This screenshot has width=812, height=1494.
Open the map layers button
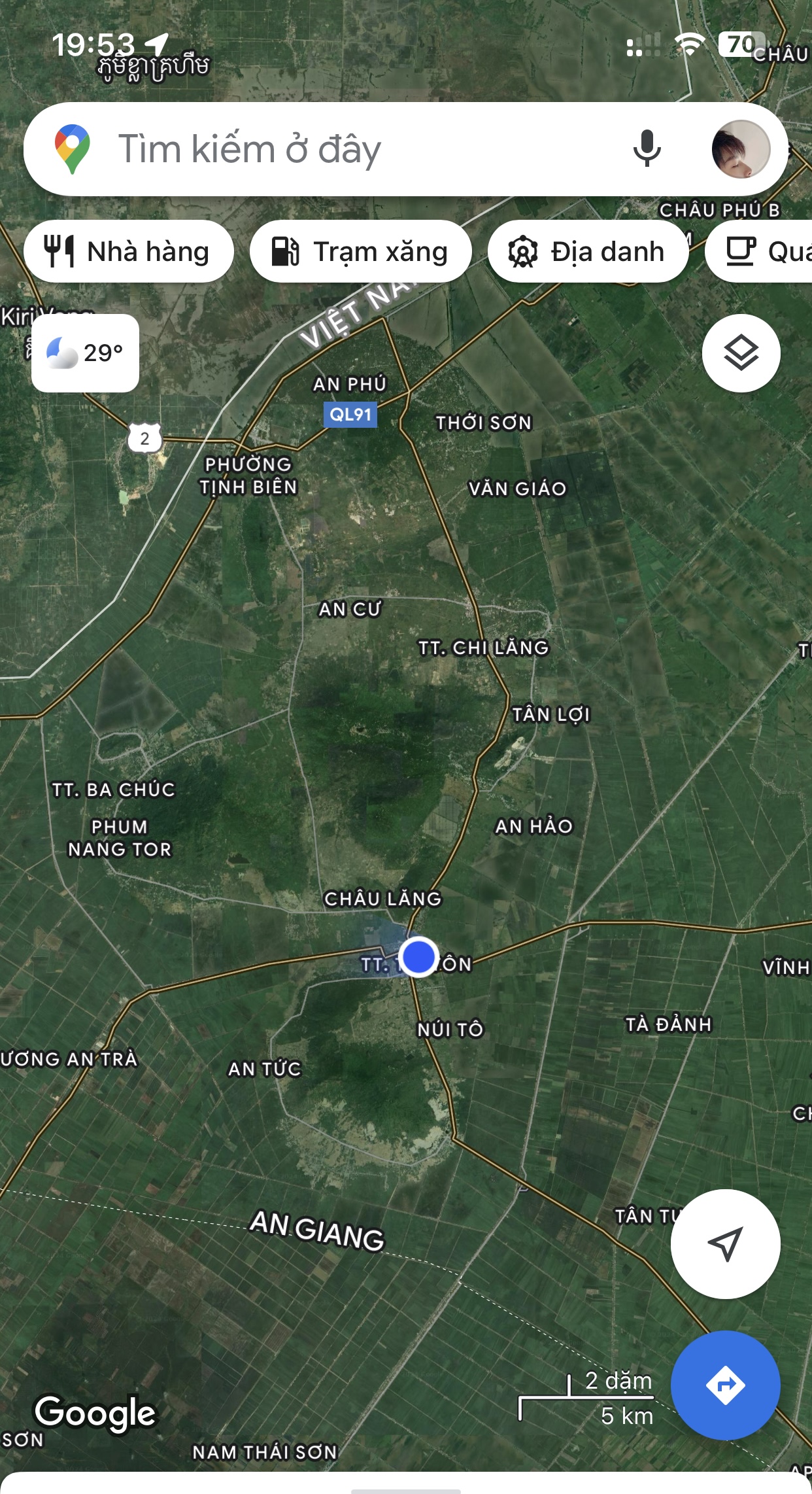coord(741,353)
